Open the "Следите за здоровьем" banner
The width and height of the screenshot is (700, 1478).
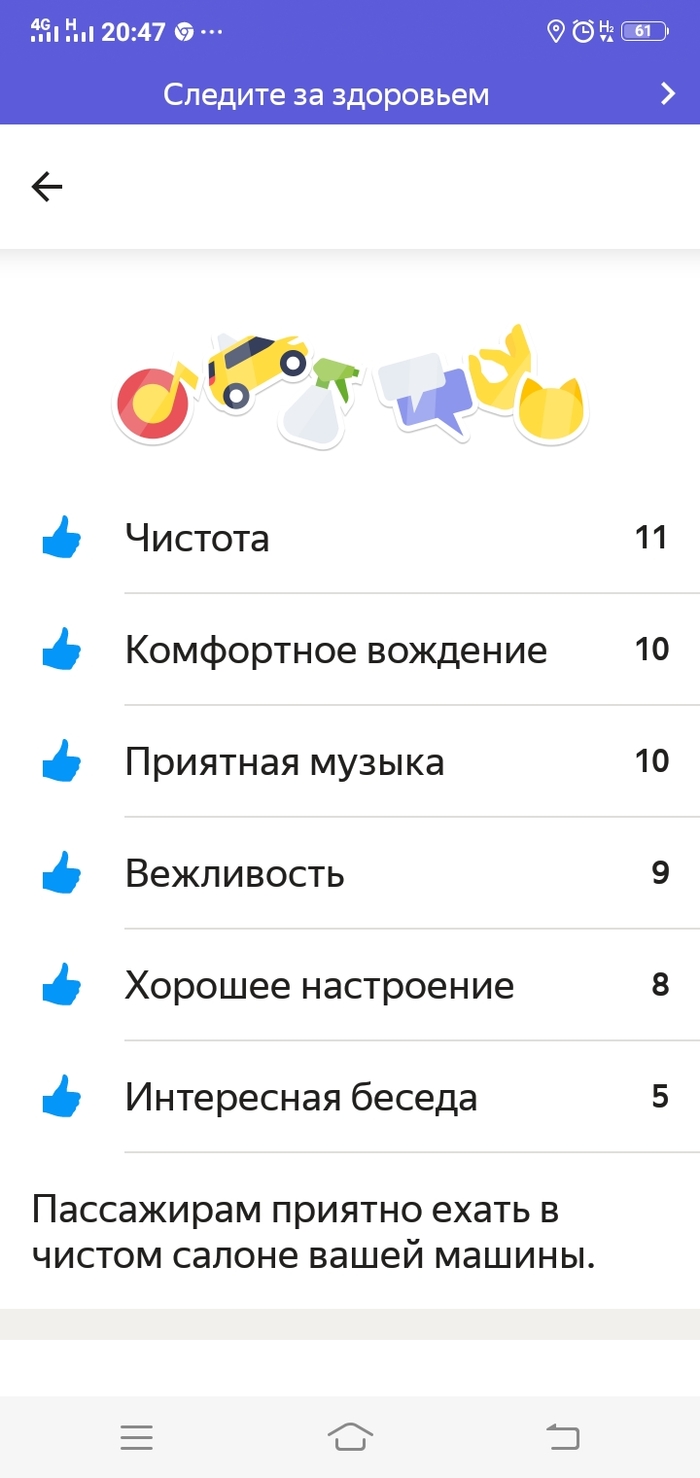[350, 95]
